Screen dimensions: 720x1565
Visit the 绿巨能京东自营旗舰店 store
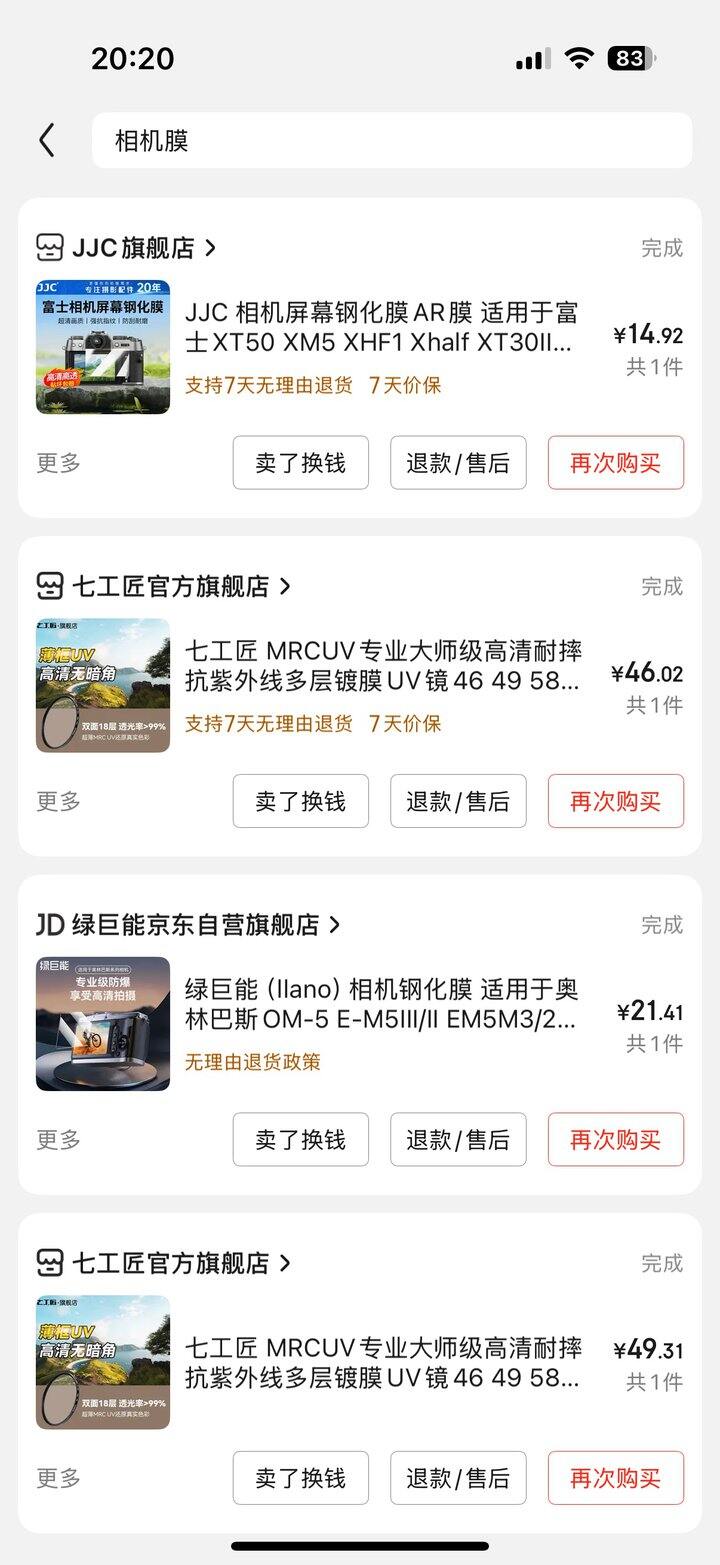click(190, 924)
